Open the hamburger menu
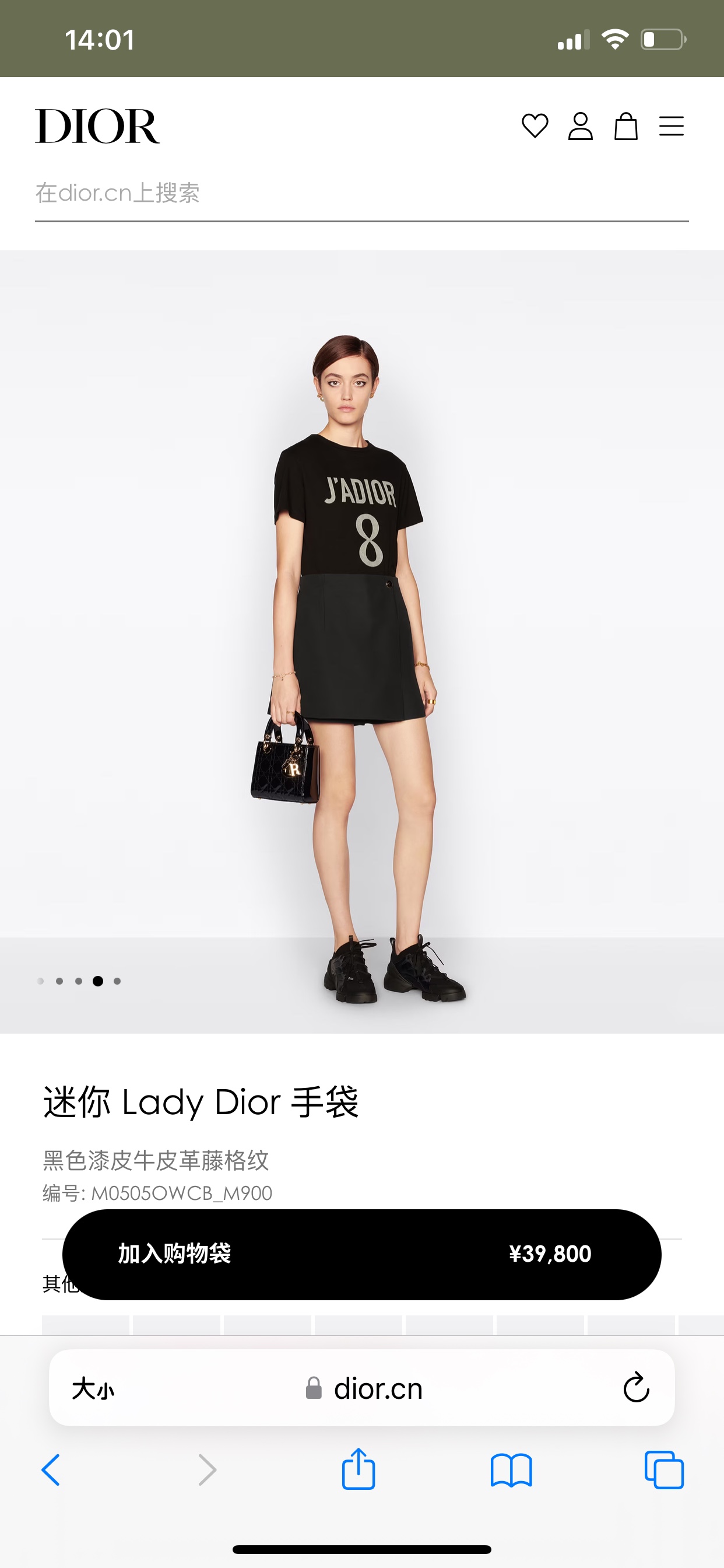 (x=671, y=126)
